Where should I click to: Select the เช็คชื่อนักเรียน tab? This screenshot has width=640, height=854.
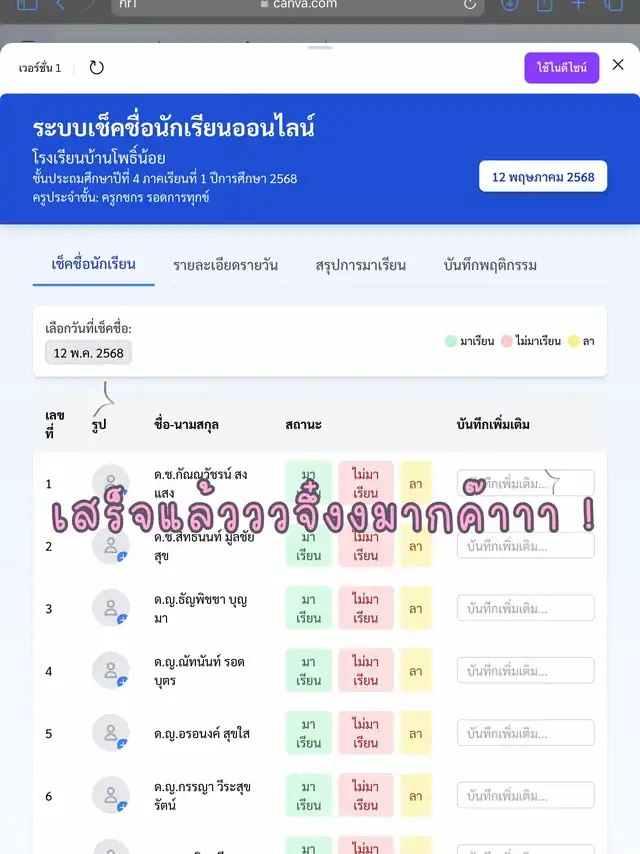[93, 265]
